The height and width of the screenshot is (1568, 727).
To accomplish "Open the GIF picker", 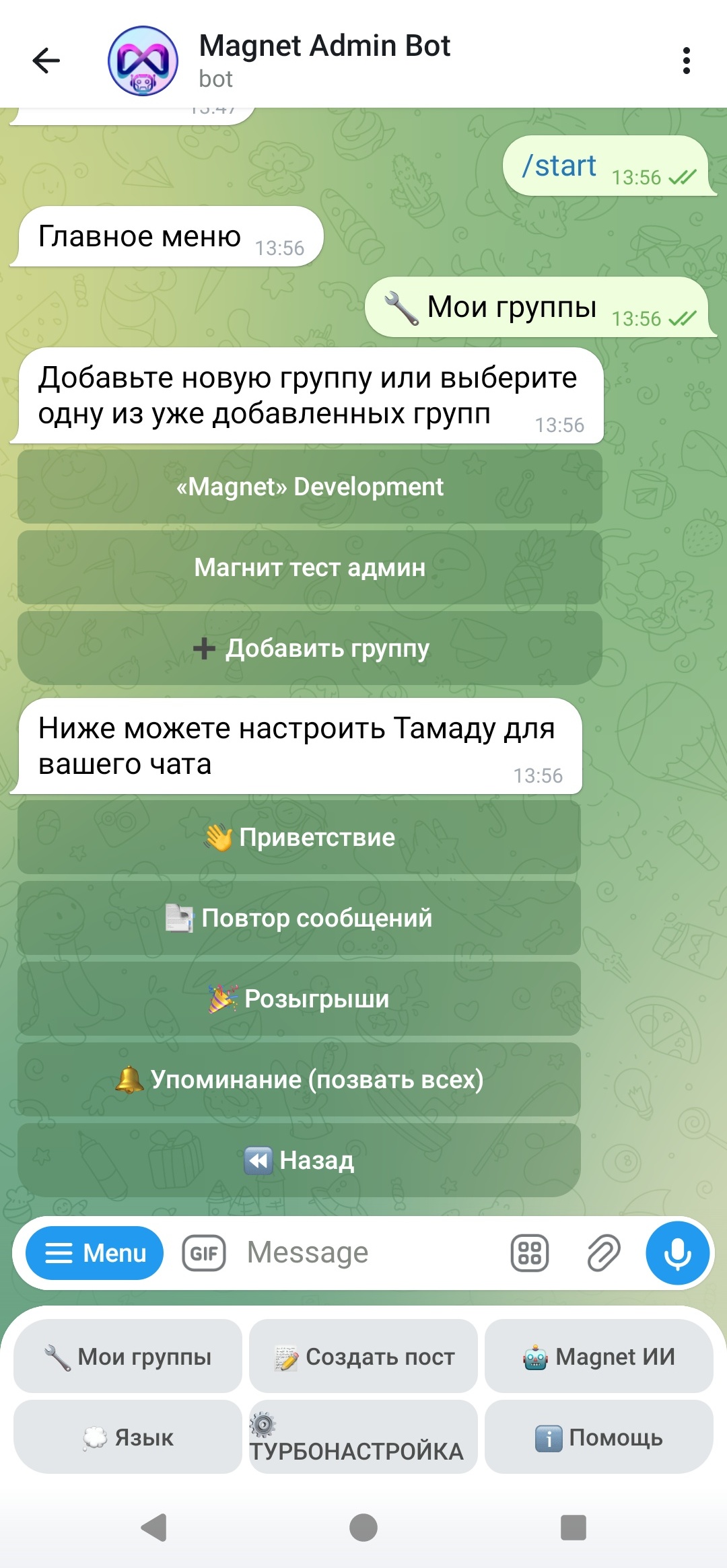I will [203, 1253].
